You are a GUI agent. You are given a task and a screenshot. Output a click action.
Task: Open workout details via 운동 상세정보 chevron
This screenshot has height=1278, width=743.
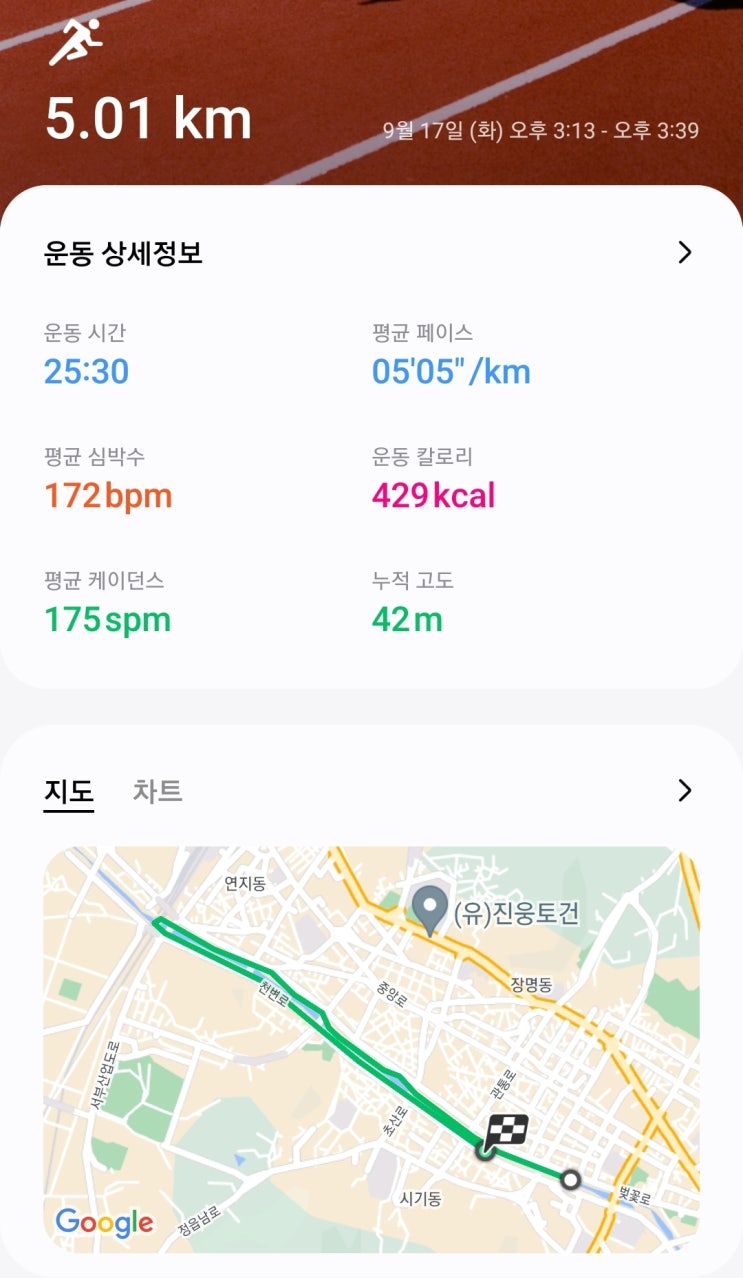pos(685,252)
